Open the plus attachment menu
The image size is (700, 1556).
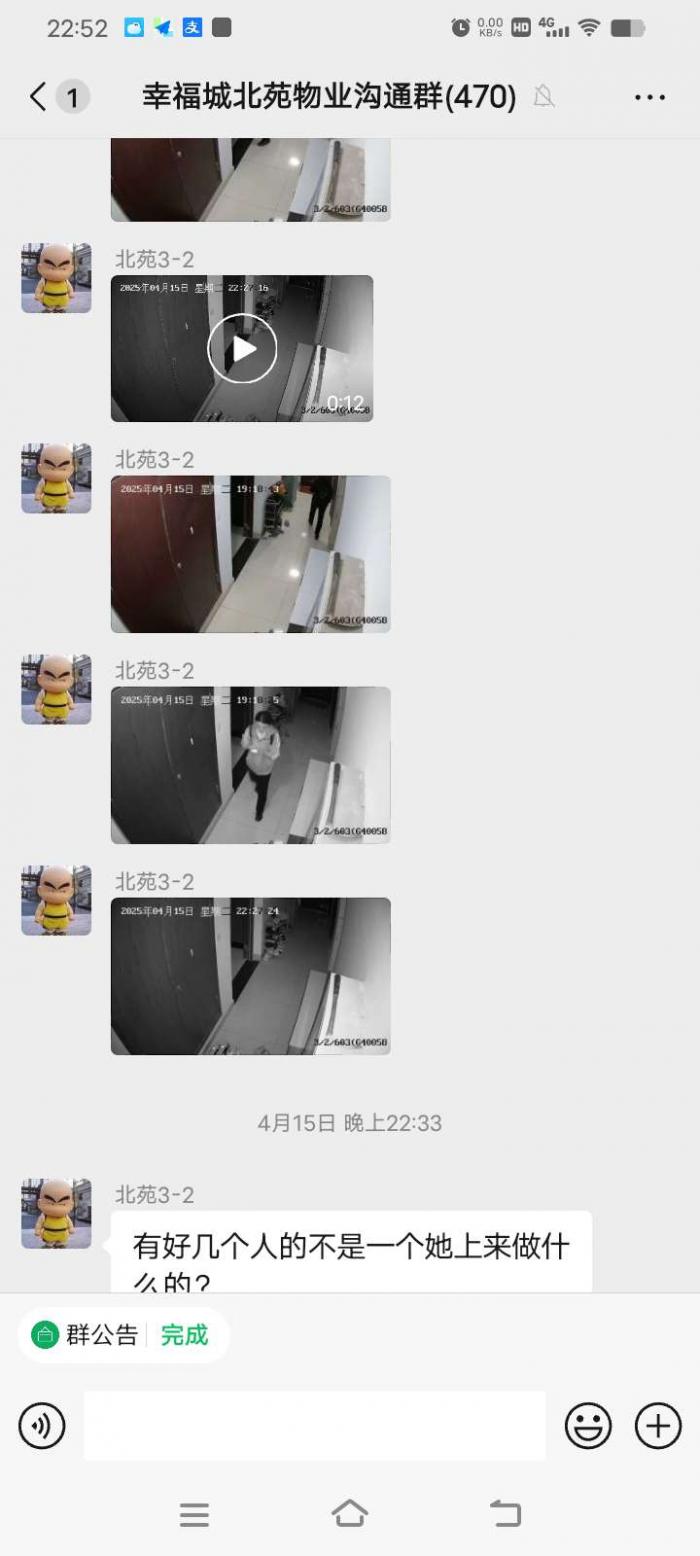658,1426
